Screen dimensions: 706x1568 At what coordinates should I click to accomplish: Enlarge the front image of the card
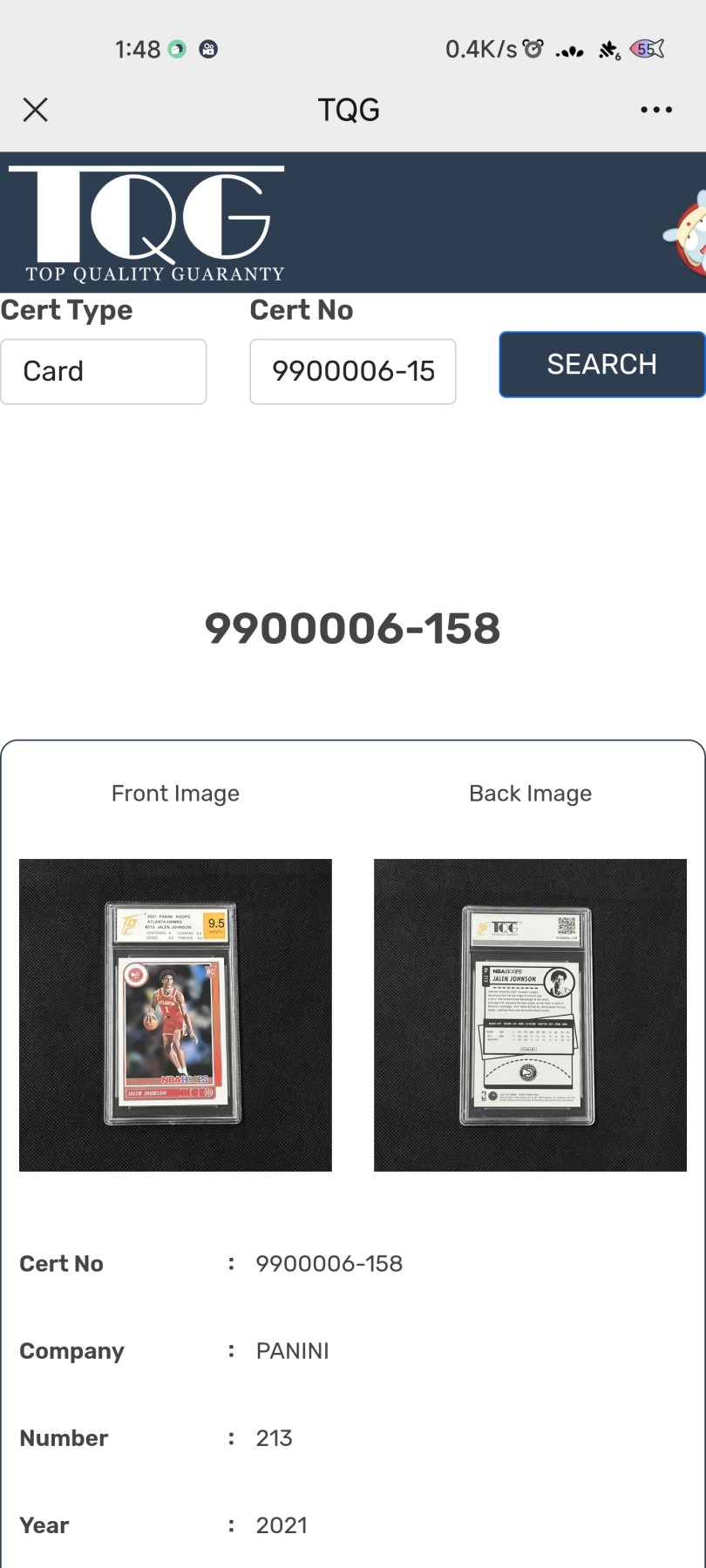tap(175, 1015)
